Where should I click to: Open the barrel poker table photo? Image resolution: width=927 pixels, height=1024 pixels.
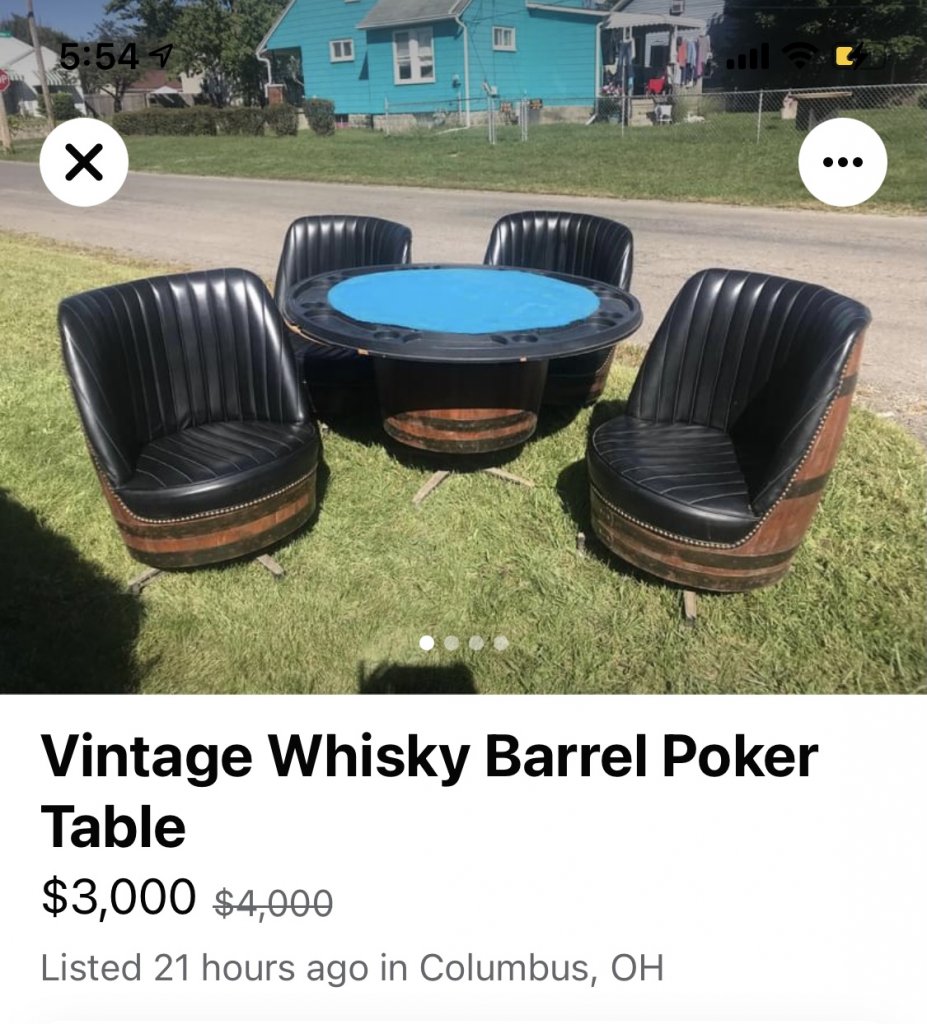pos(463,400)
